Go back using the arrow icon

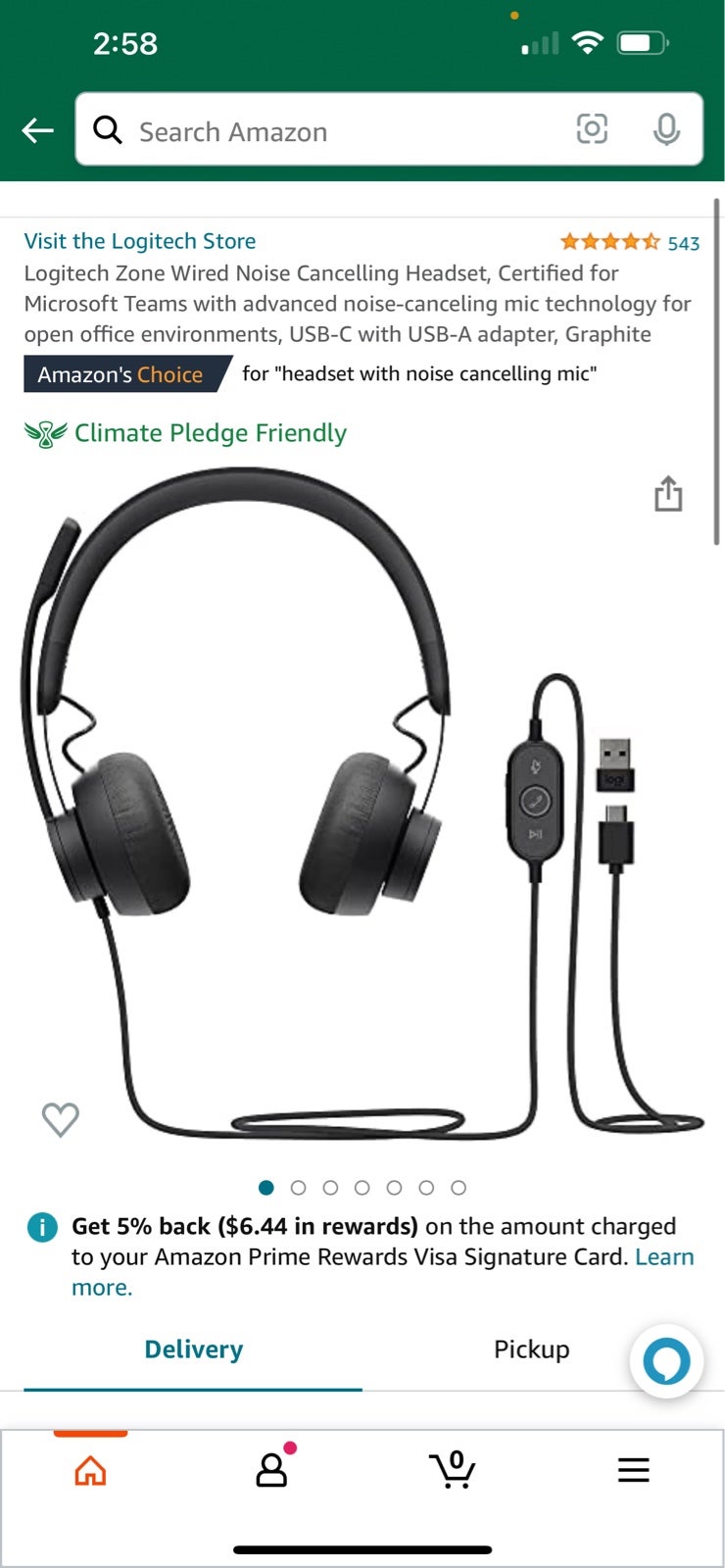[x=37, y=129]
